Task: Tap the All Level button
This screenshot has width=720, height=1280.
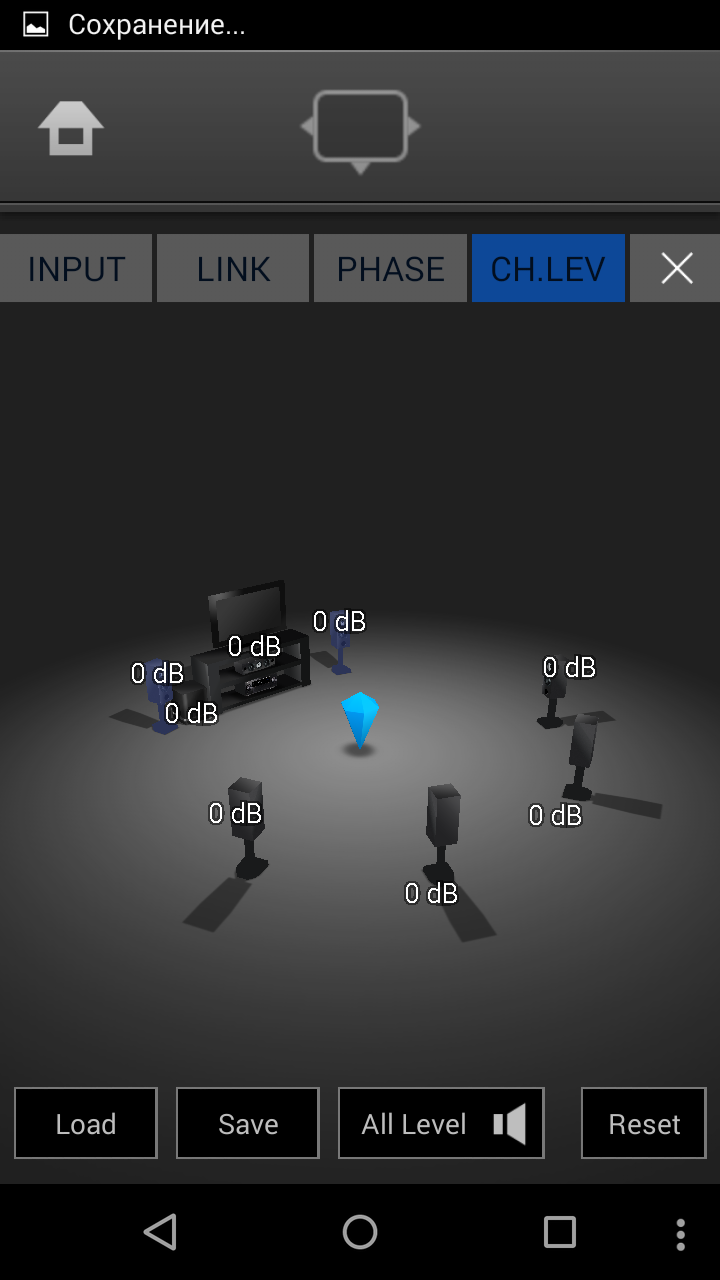Action: coord(441,1124)
